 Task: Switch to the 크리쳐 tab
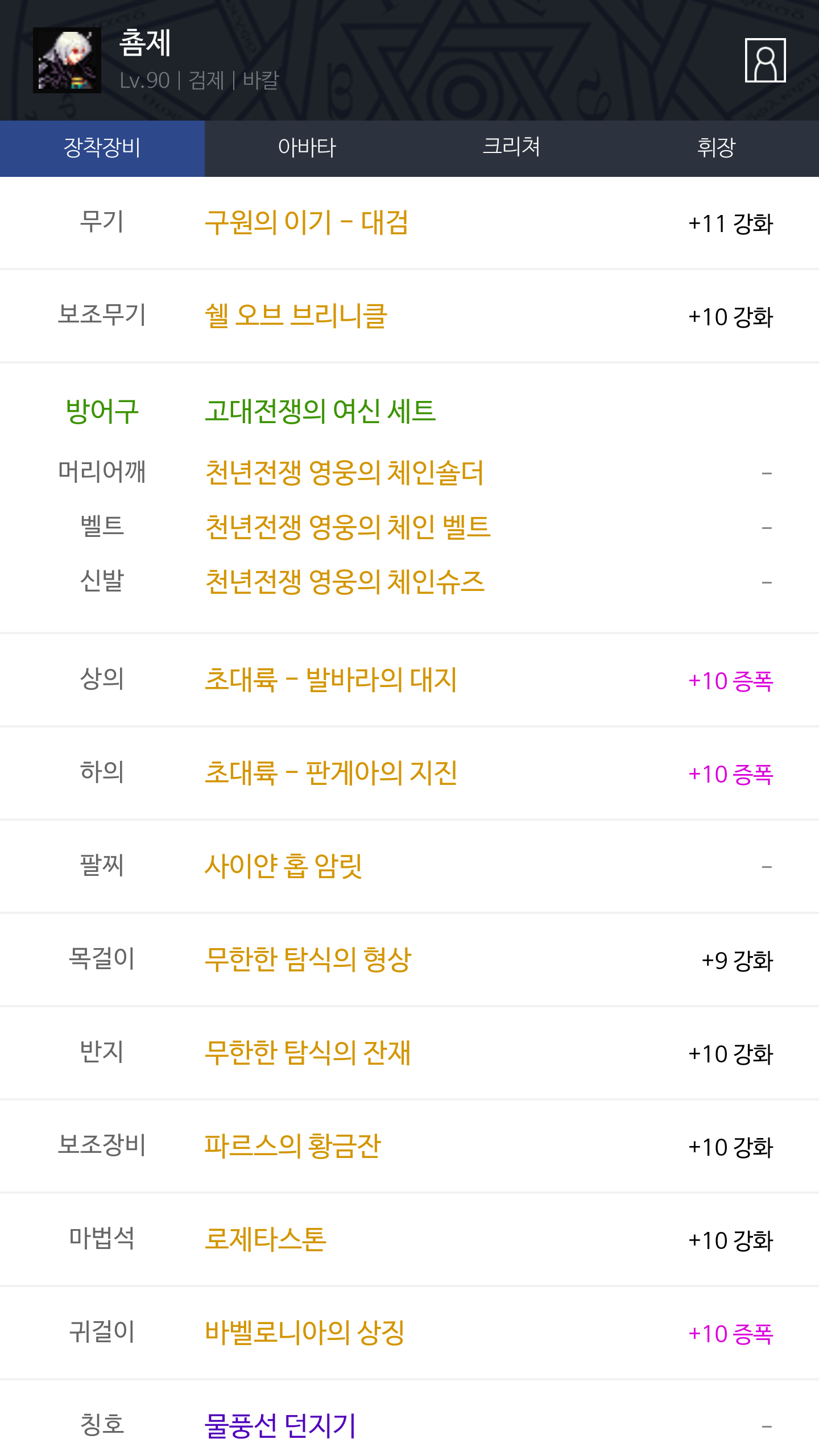tap(512, 148)
